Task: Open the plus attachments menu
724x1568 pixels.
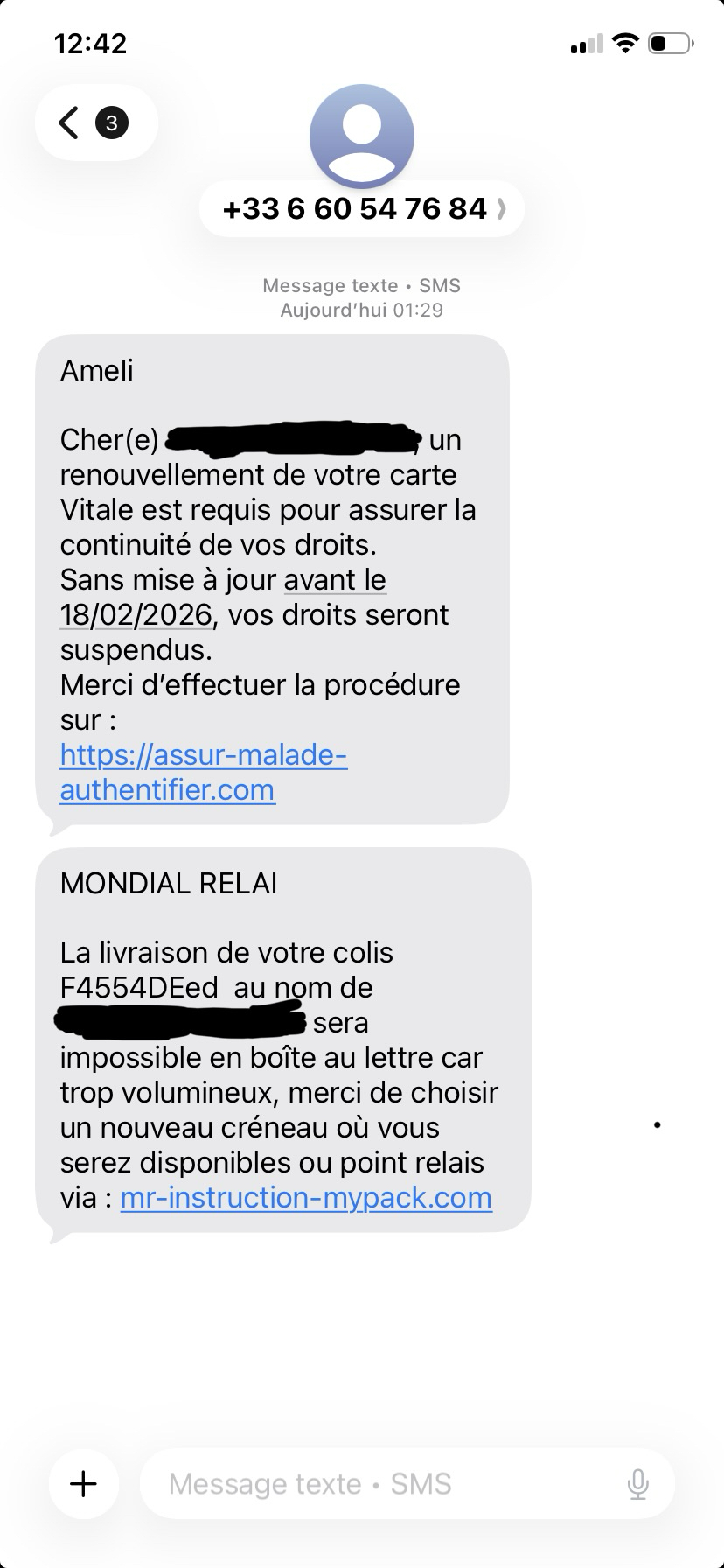Action: tap(84, 1484)
